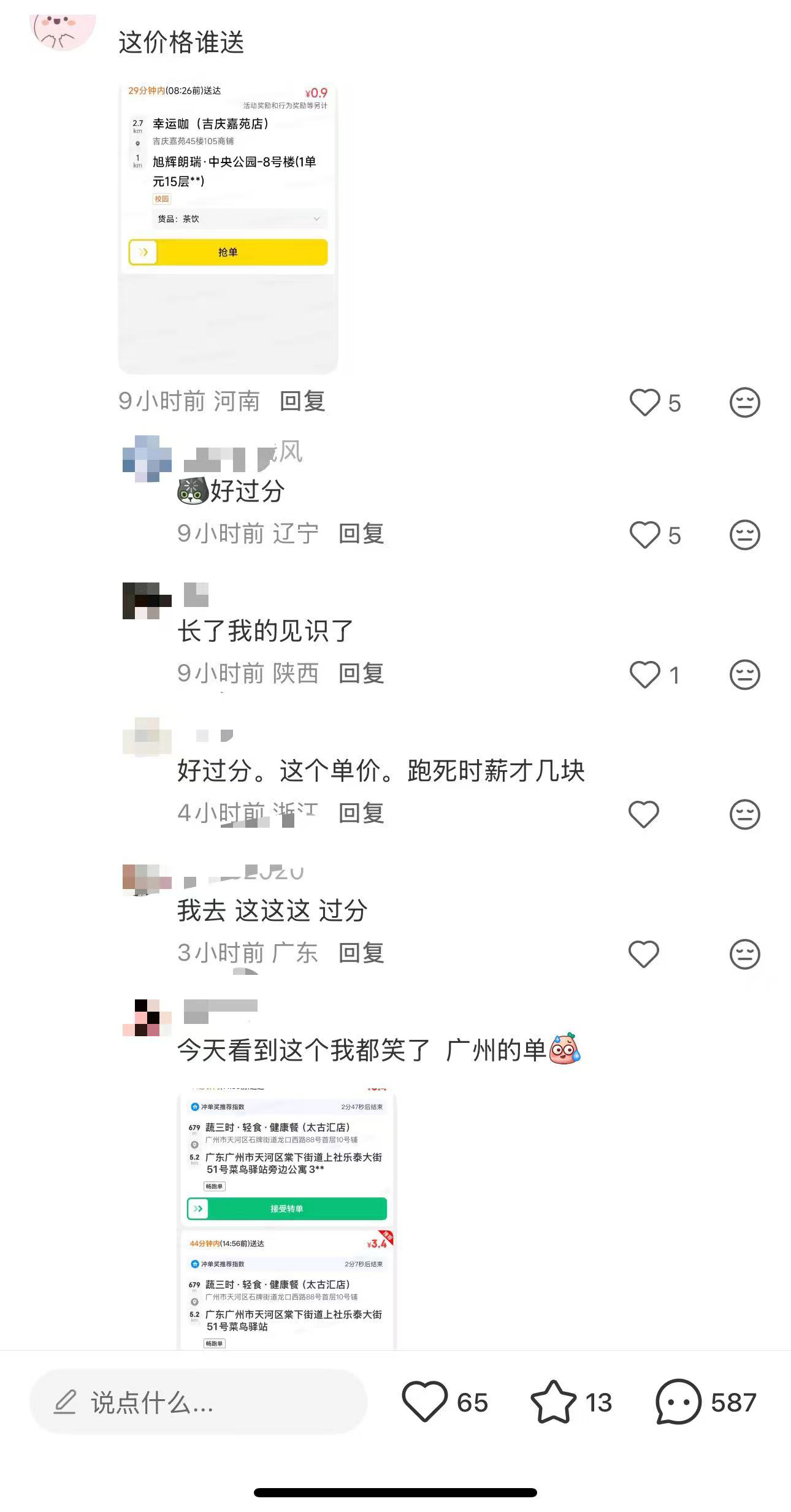Dislike the 陕西 comment
This screenshot has height=1512, width=791.
coord(744,674)
